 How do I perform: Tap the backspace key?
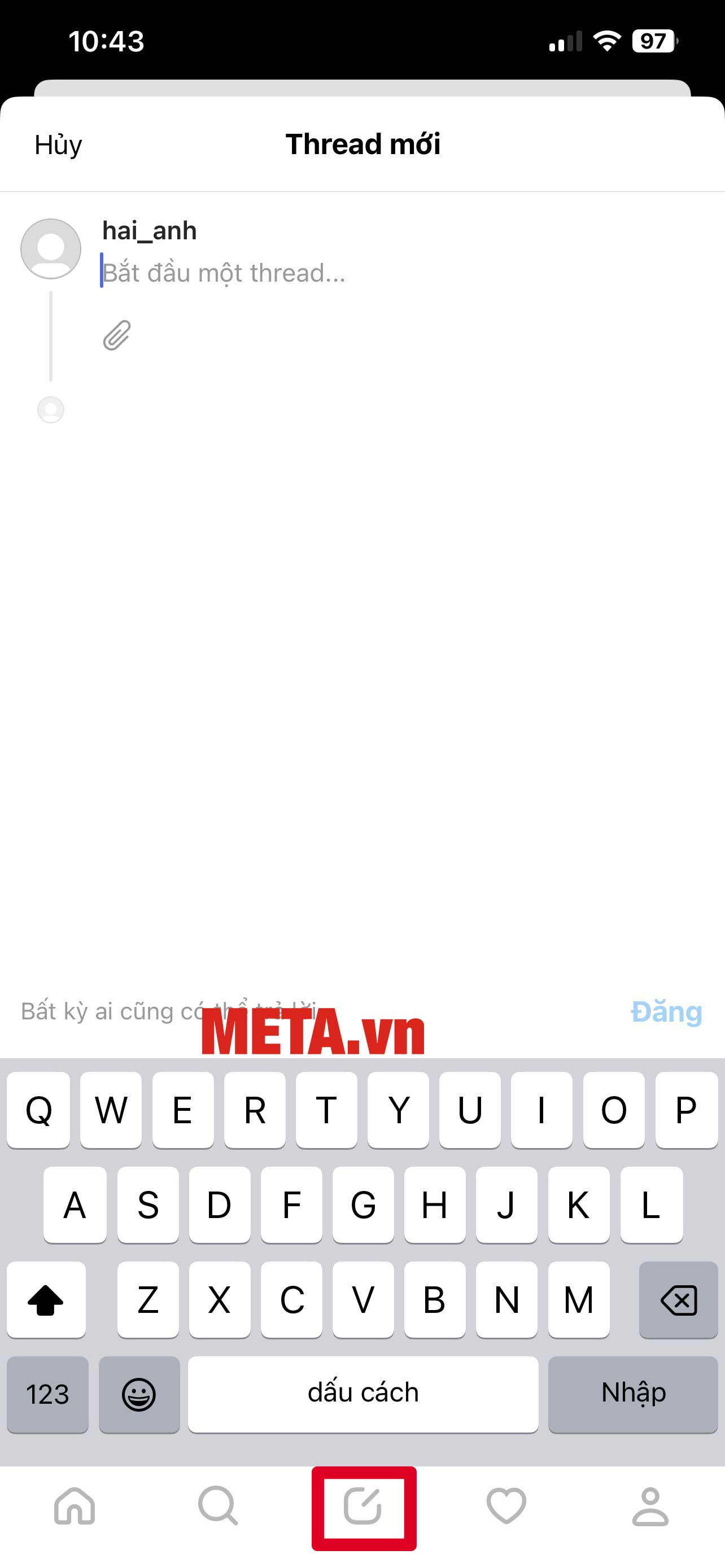tap(678, 1300)
